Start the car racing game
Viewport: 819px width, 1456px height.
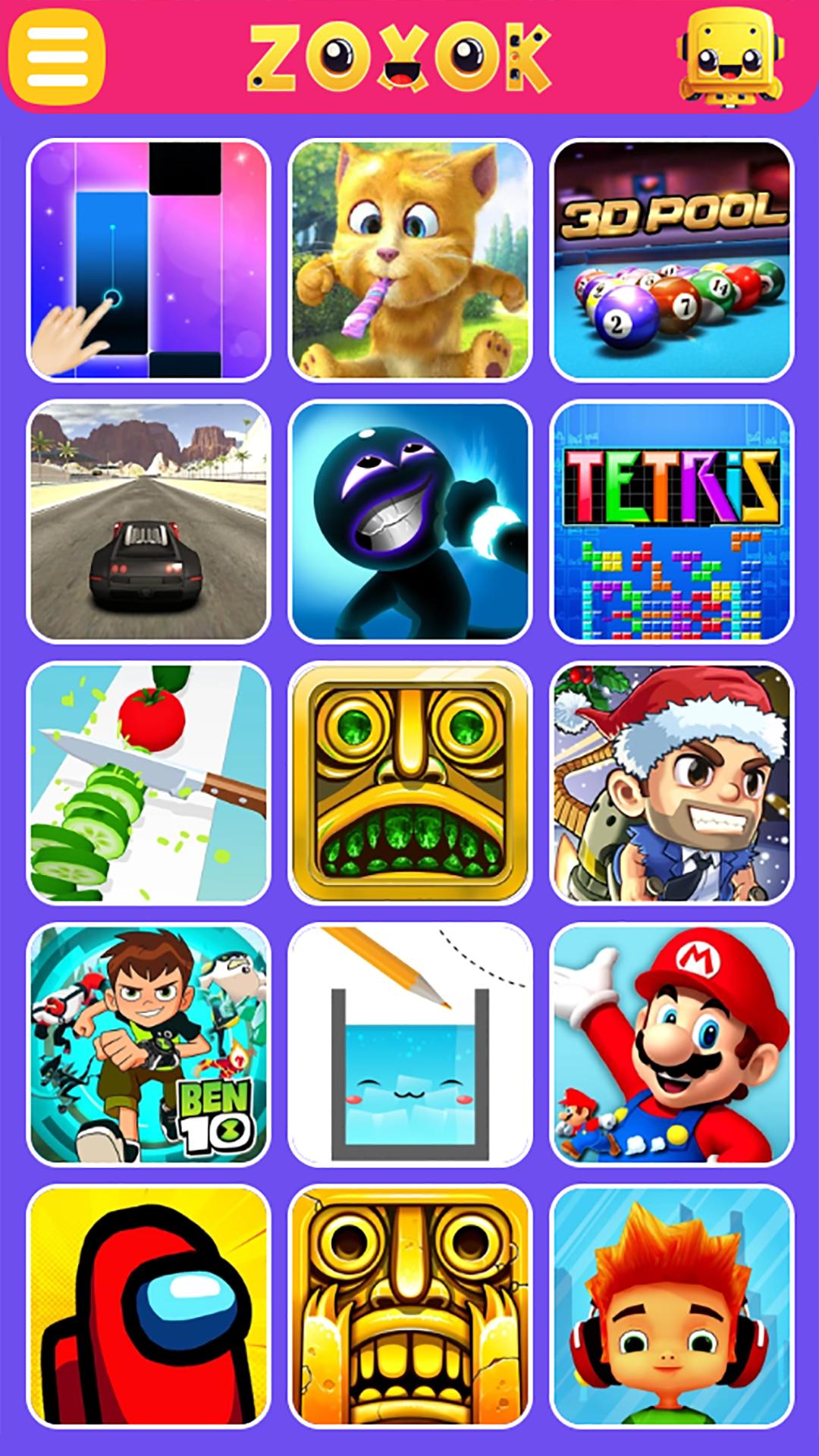click(149, 522)
